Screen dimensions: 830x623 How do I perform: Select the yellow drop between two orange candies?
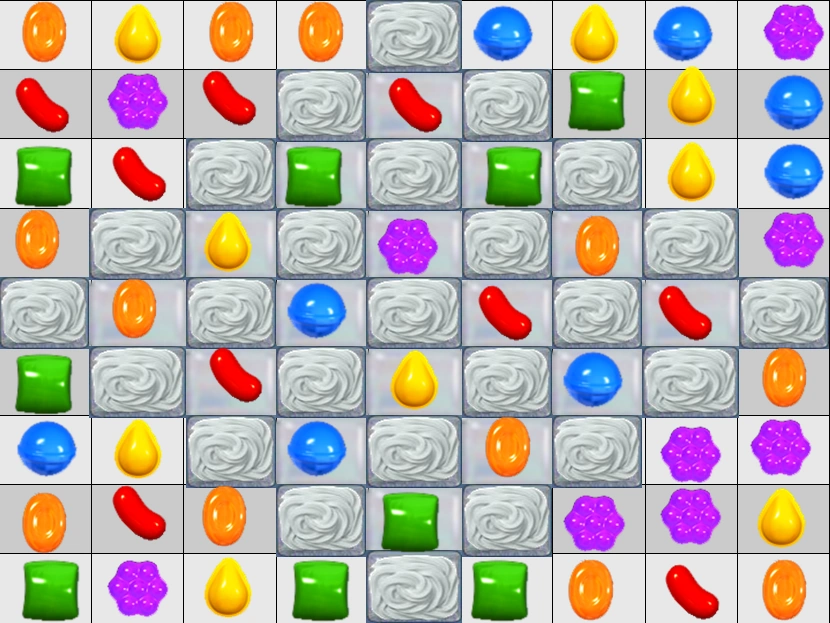coord(137,33)
